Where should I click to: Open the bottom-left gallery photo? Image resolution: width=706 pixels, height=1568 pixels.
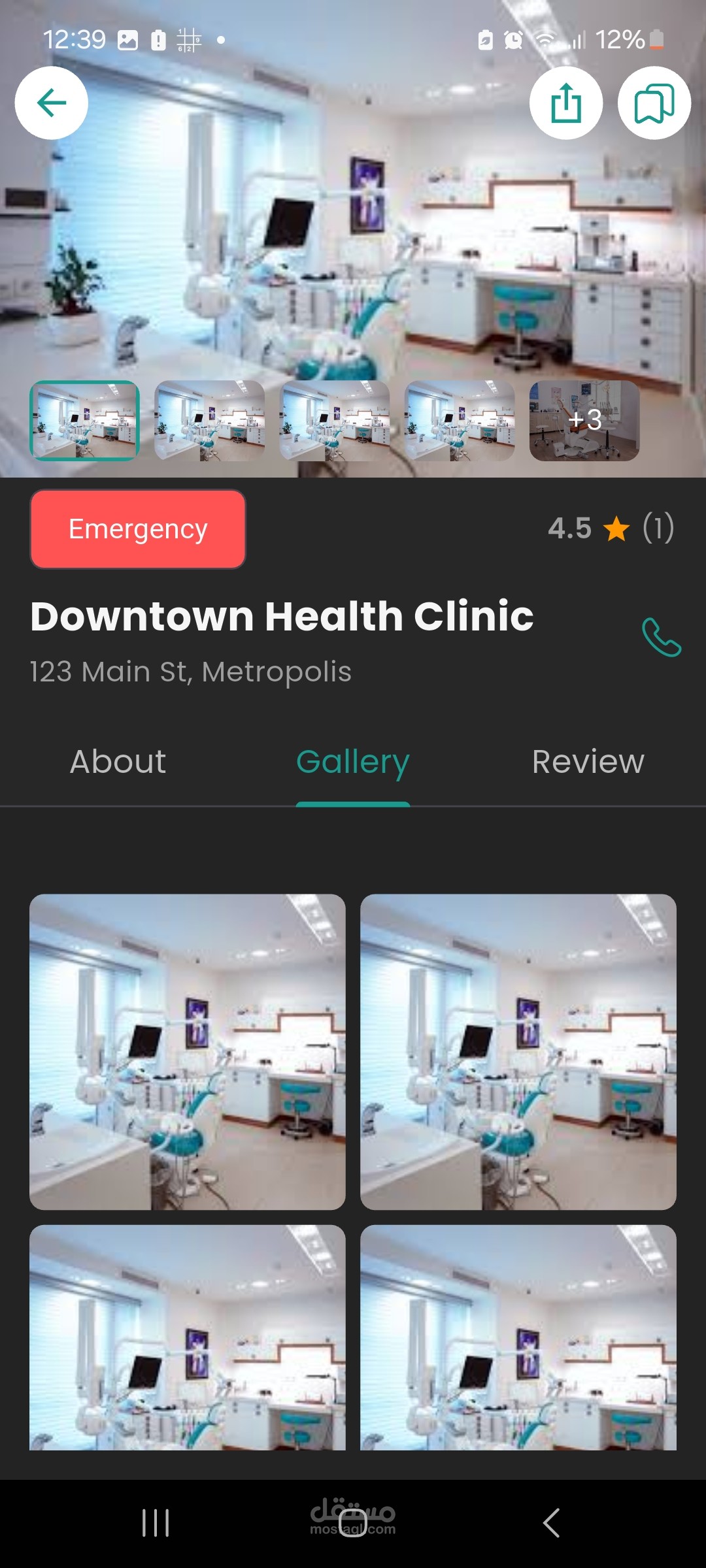coord(188,1337)
